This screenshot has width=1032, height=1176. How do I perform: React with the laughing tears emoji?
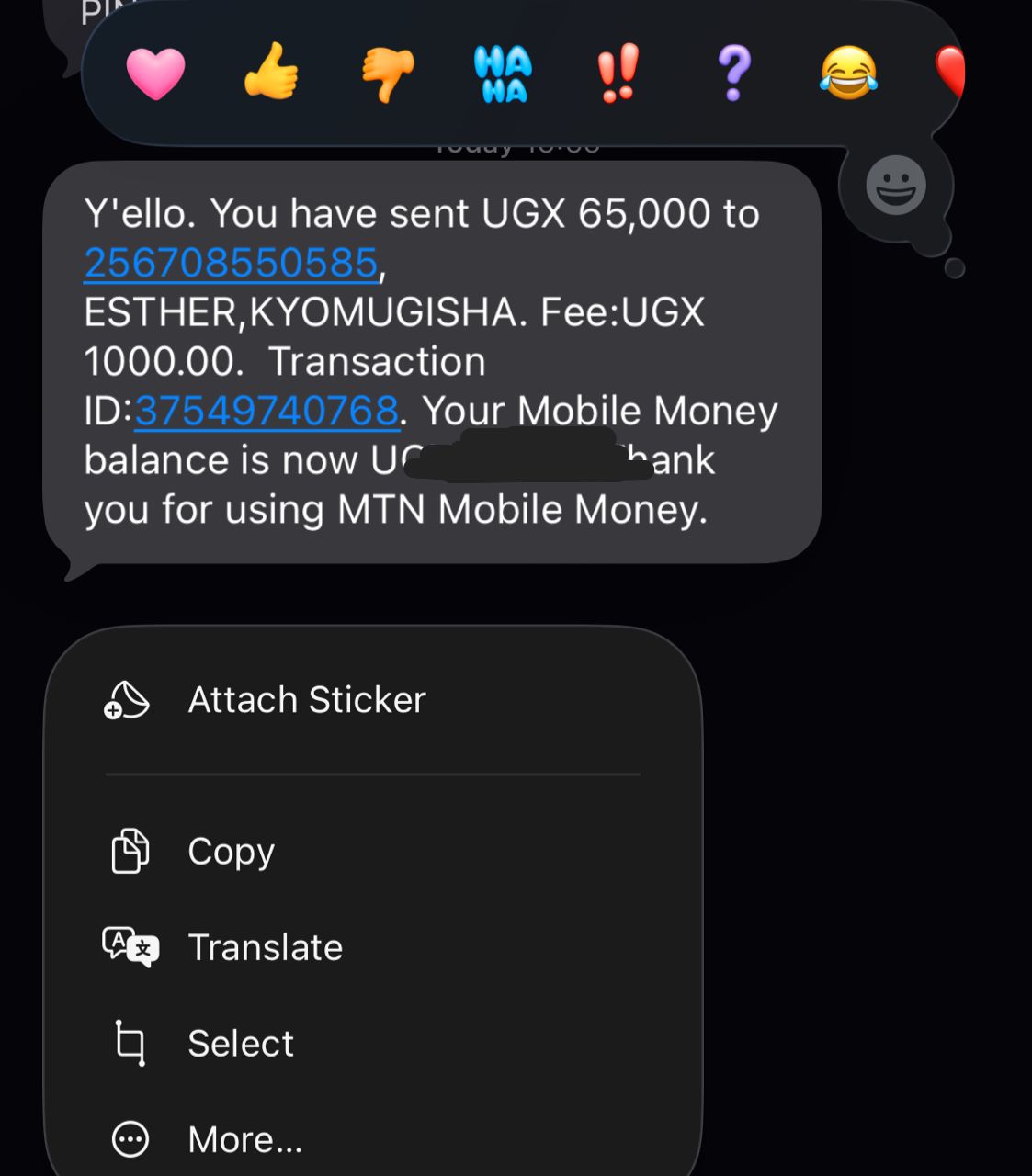click(848, 73)
